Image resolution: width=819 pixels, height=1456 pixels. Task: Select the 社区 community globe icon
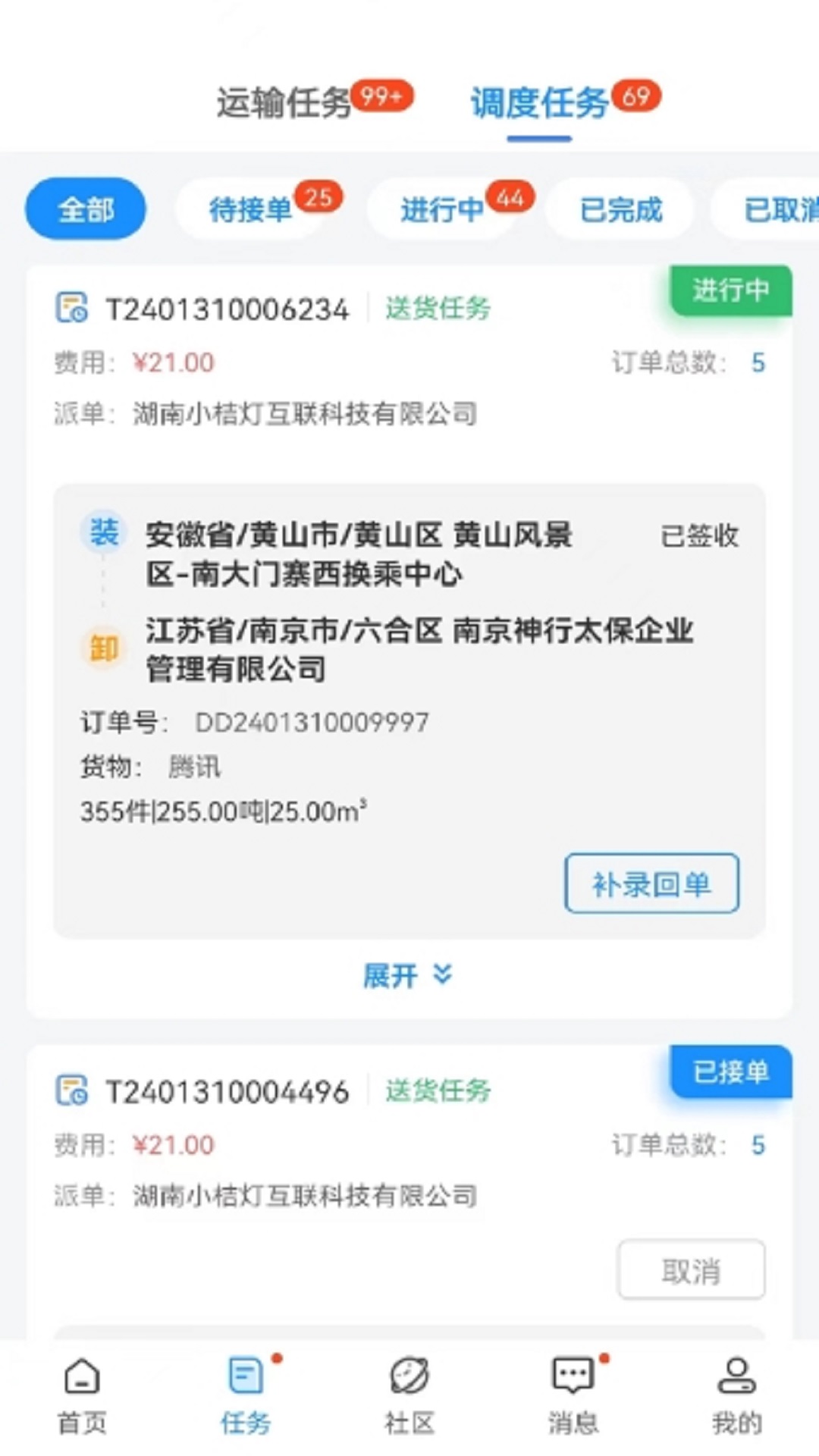pyautogui.click(x=409, y=1386)
